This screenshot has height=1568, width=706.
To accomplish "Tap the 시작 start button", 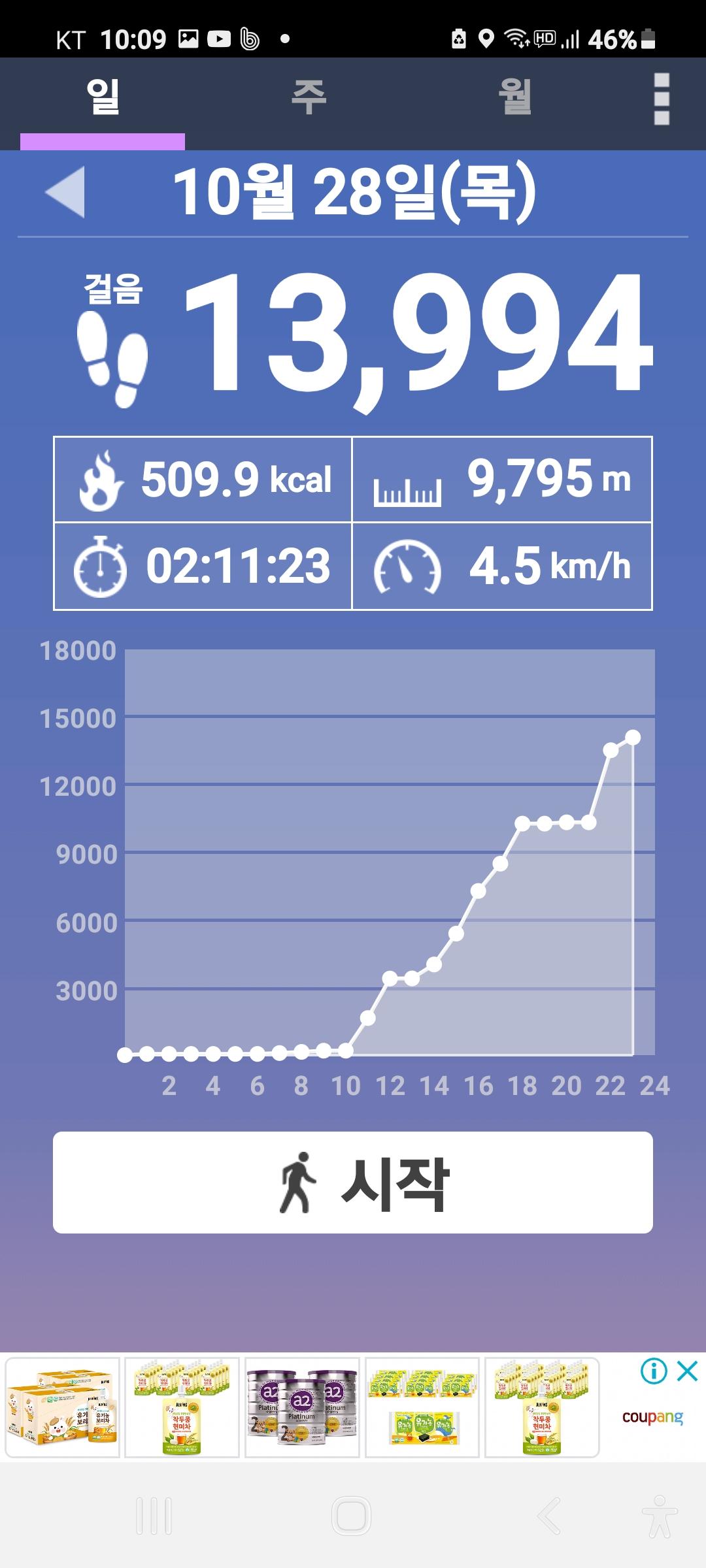I will coord(353,1183).
